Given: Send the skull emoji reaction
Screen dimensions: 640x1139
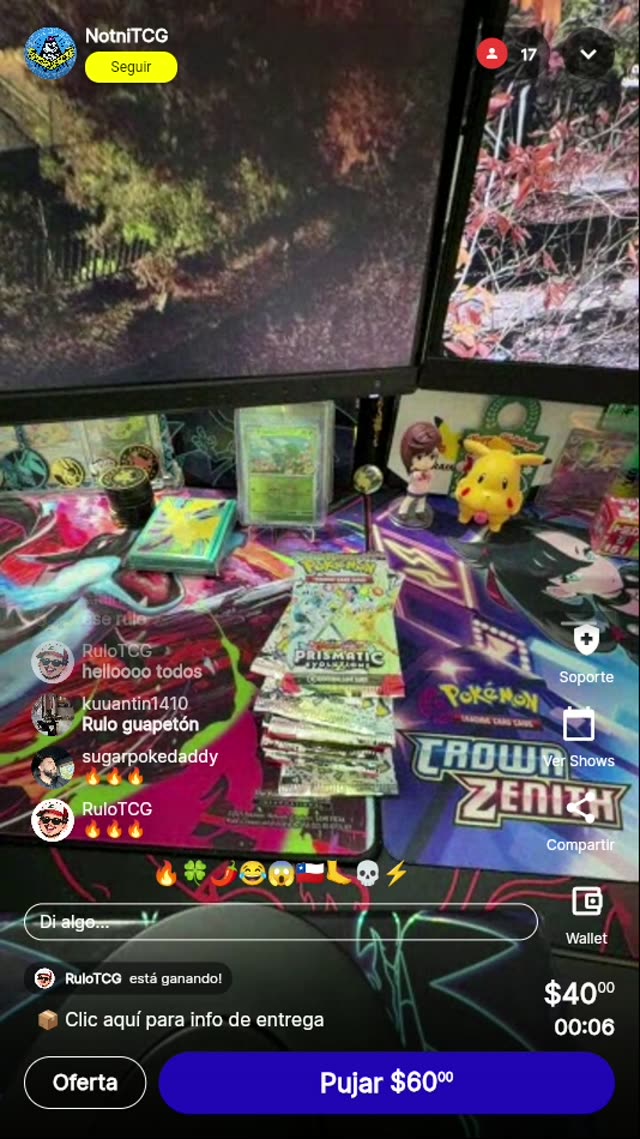Looking at the screenshot, I should click(368, 874).
